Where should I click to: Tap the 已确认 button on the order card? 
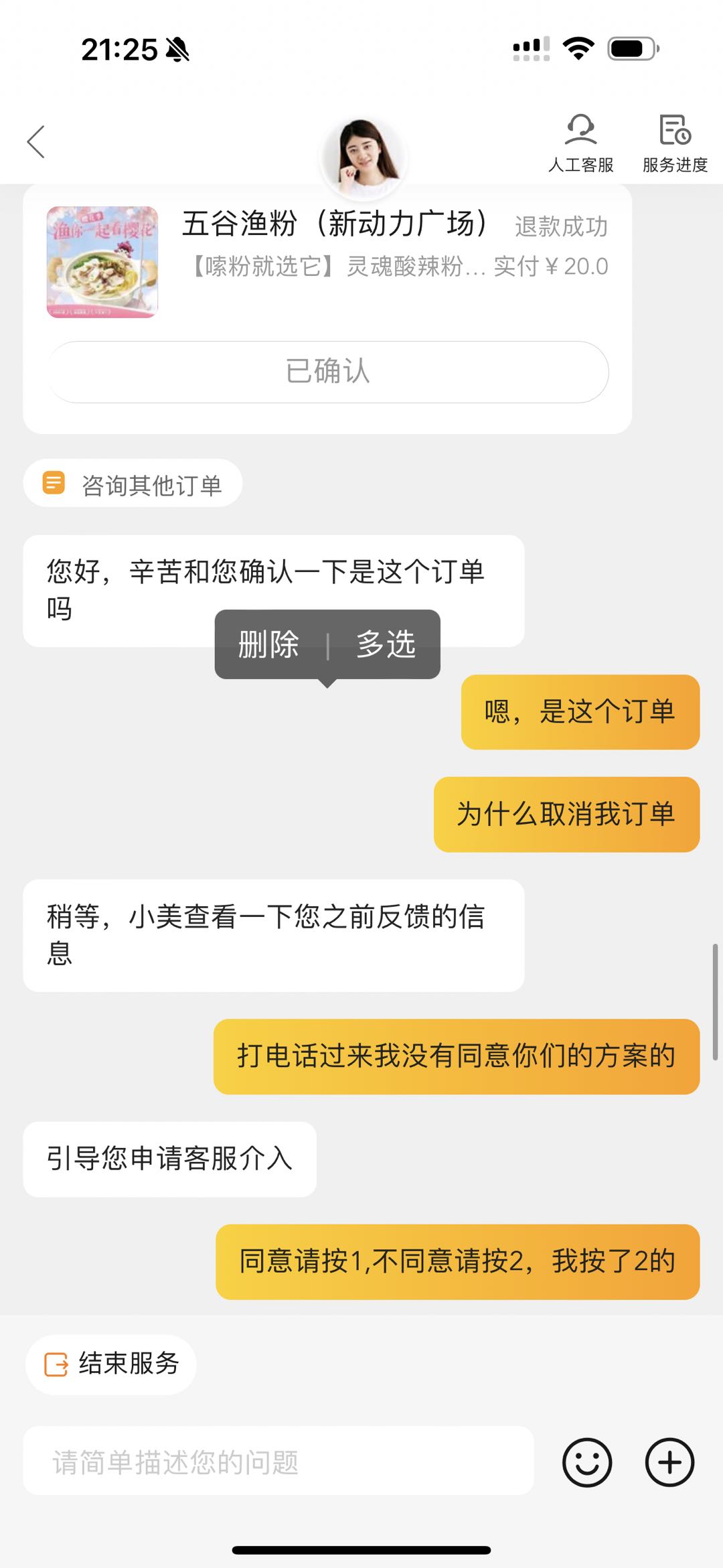[327, 372]
